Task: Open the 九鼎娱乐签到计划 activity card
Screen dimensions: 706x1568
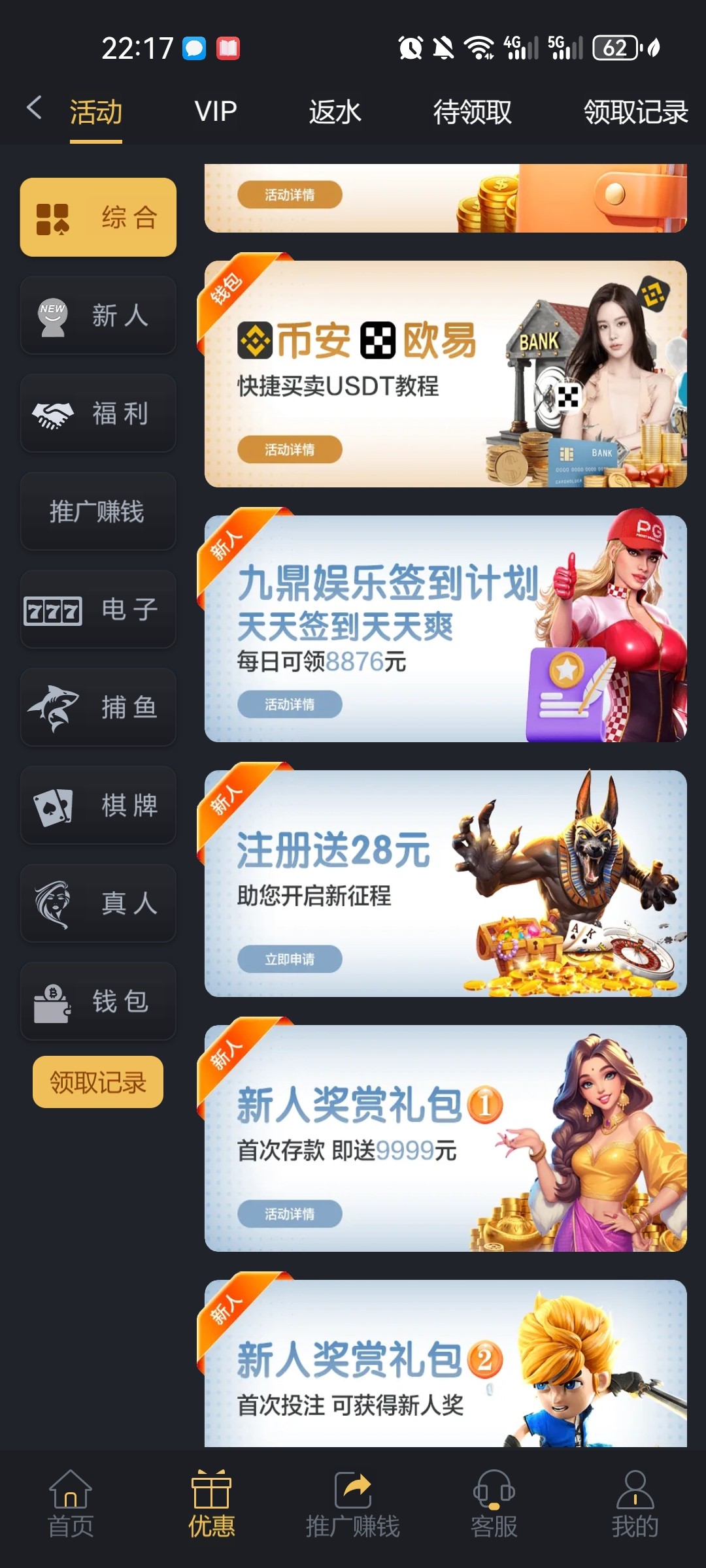Action: point(445,627)
